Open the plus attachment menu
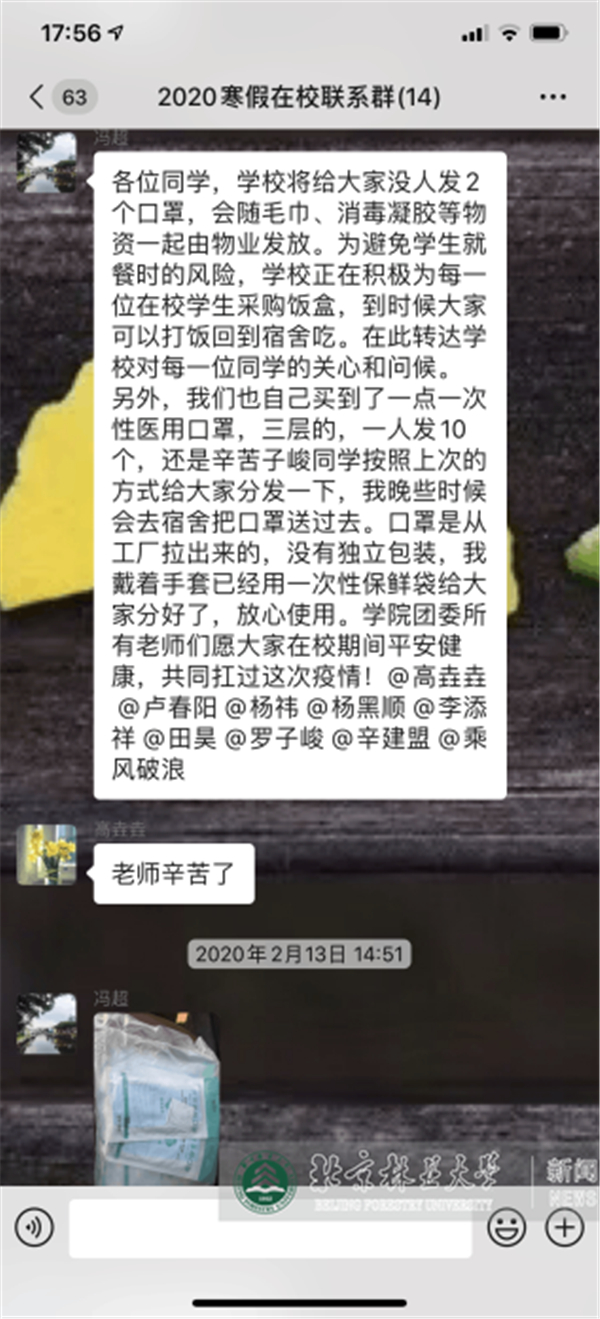Viewport: 600px width, 1319px height. pyautogui.click(x=565, y=1228)
